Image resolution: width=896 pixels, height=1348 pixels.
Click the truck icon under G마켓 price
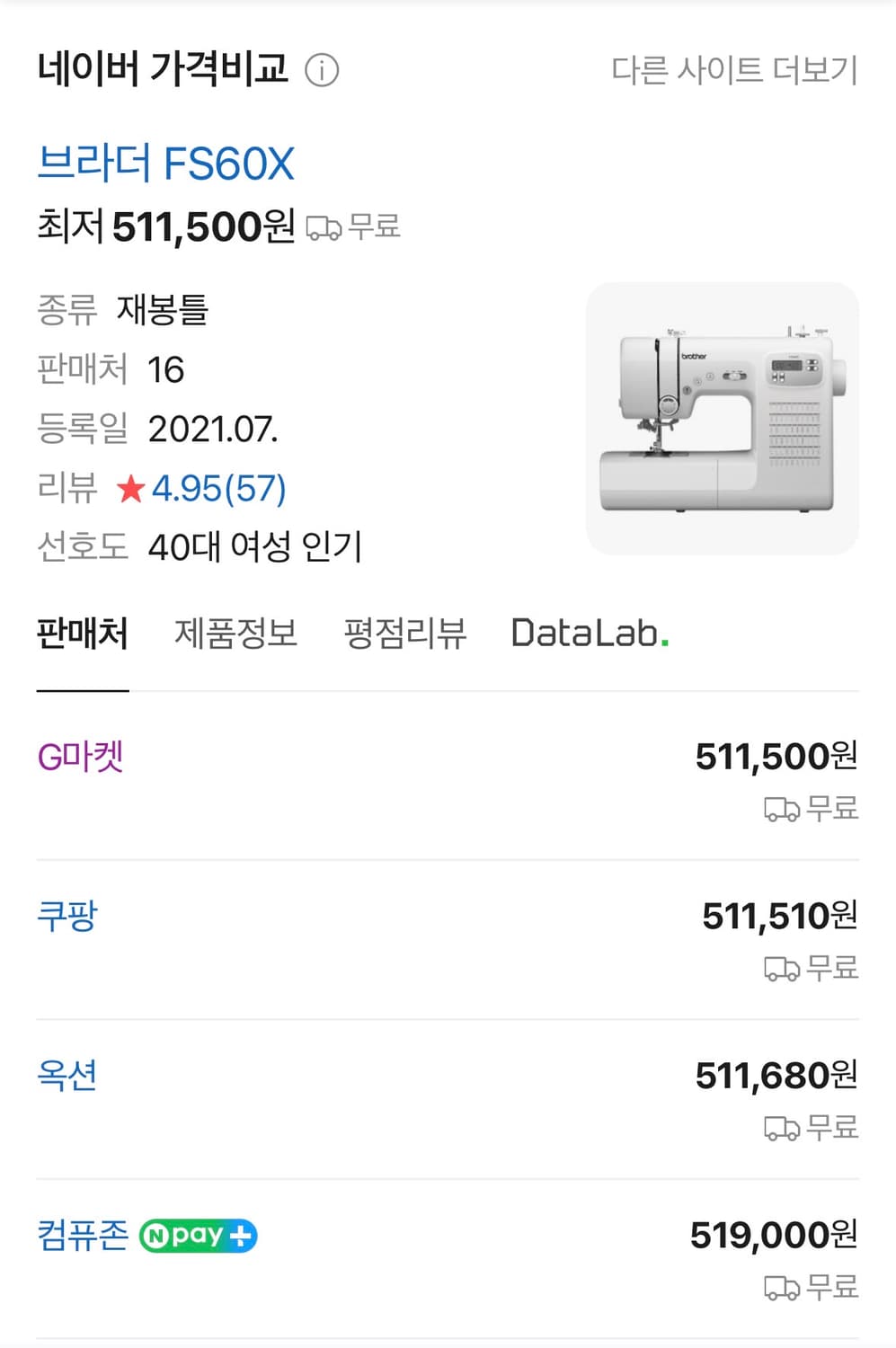click(x=781, y=809)
